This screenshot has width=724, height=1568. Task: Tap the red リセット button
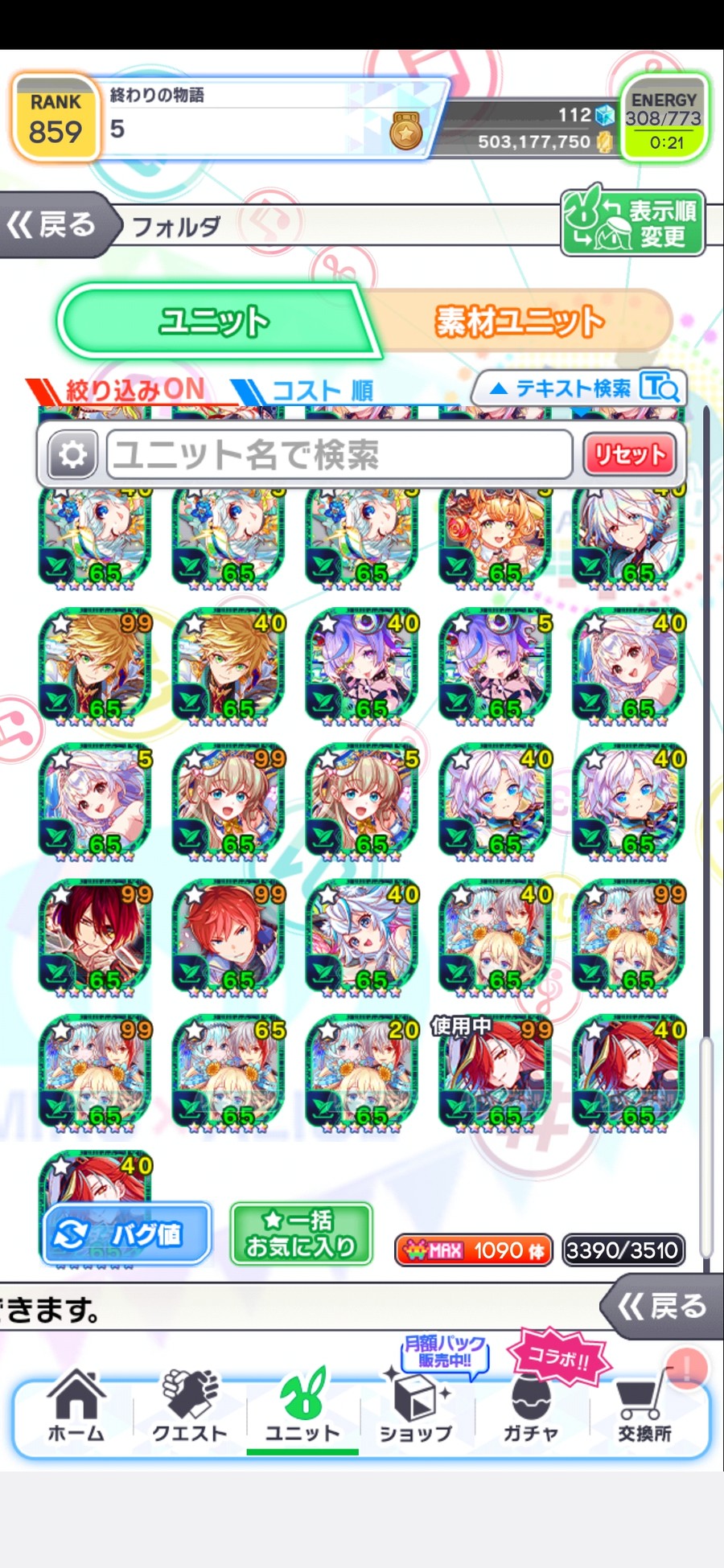[629, 455]
